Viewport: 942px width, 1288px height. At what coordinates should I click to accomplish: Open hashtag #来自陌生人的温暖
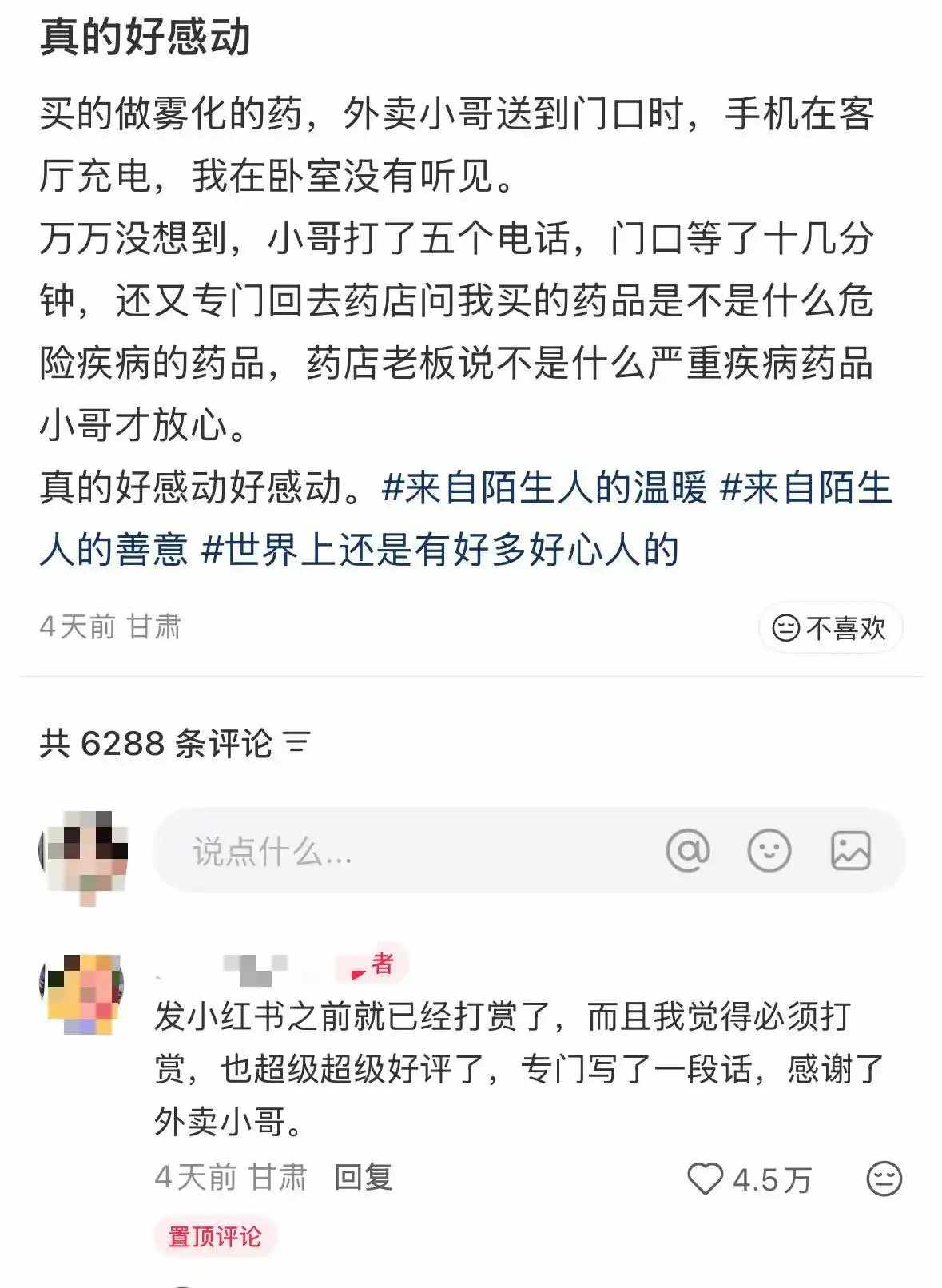tap(545, 488)
